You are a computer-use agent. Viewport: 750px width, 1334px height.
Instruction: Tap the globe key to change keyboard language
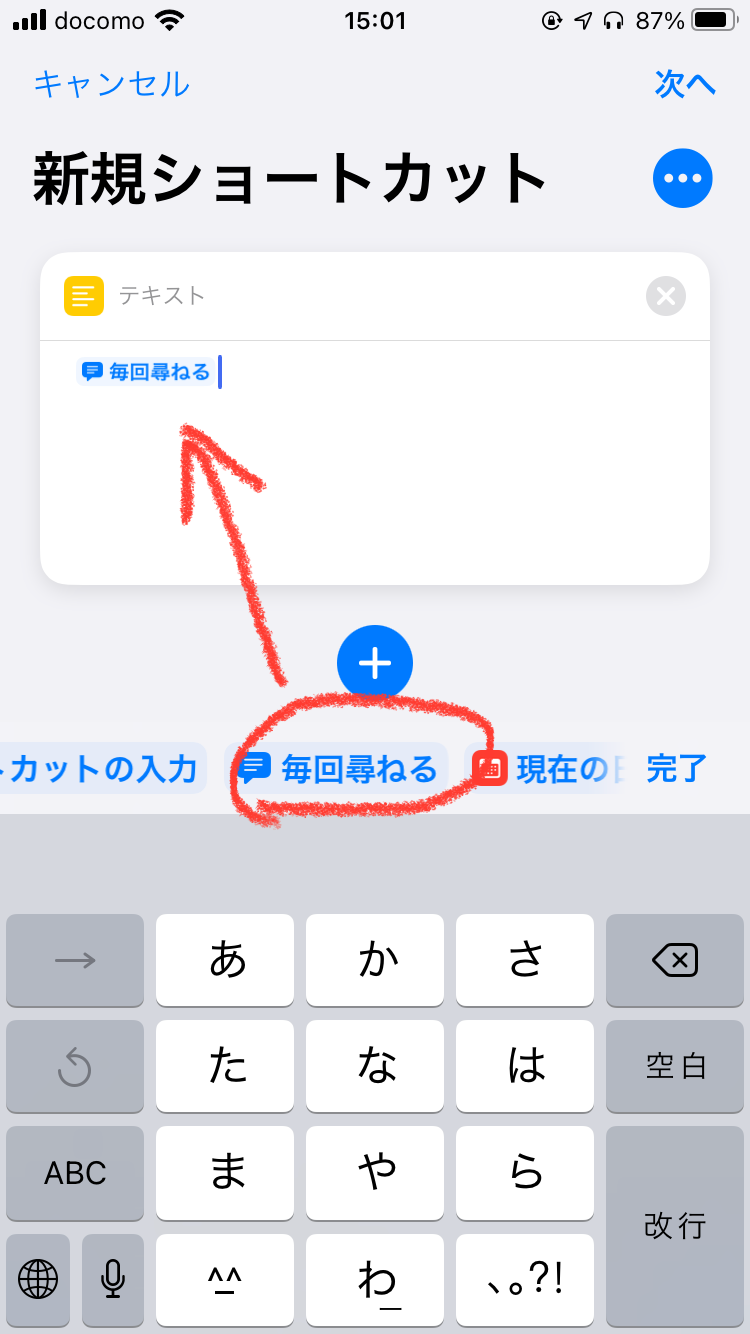pyautogui.click(x=38, y=1277)
